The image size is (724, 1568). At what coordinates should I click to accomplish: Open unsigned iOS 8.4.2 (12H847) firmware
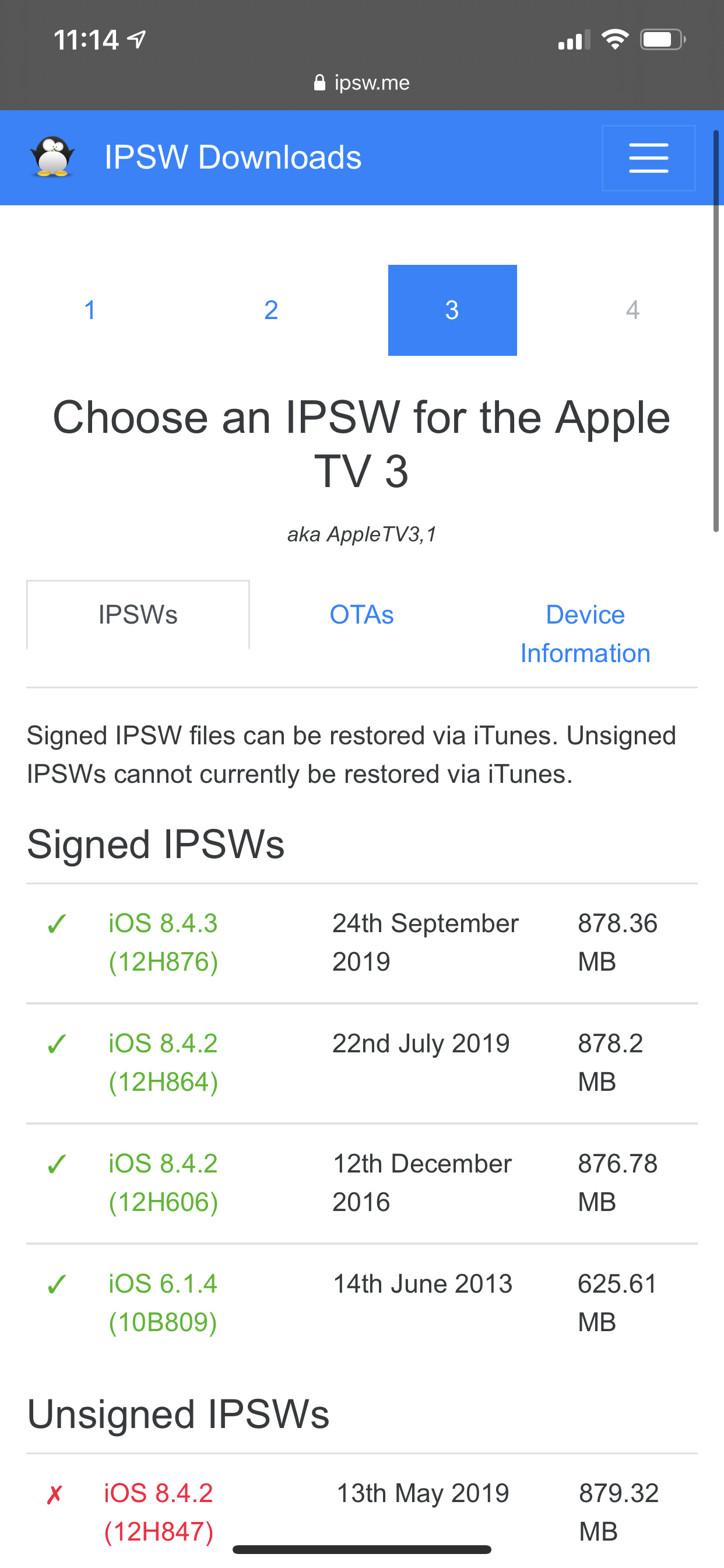click(x=159, y=1512)
